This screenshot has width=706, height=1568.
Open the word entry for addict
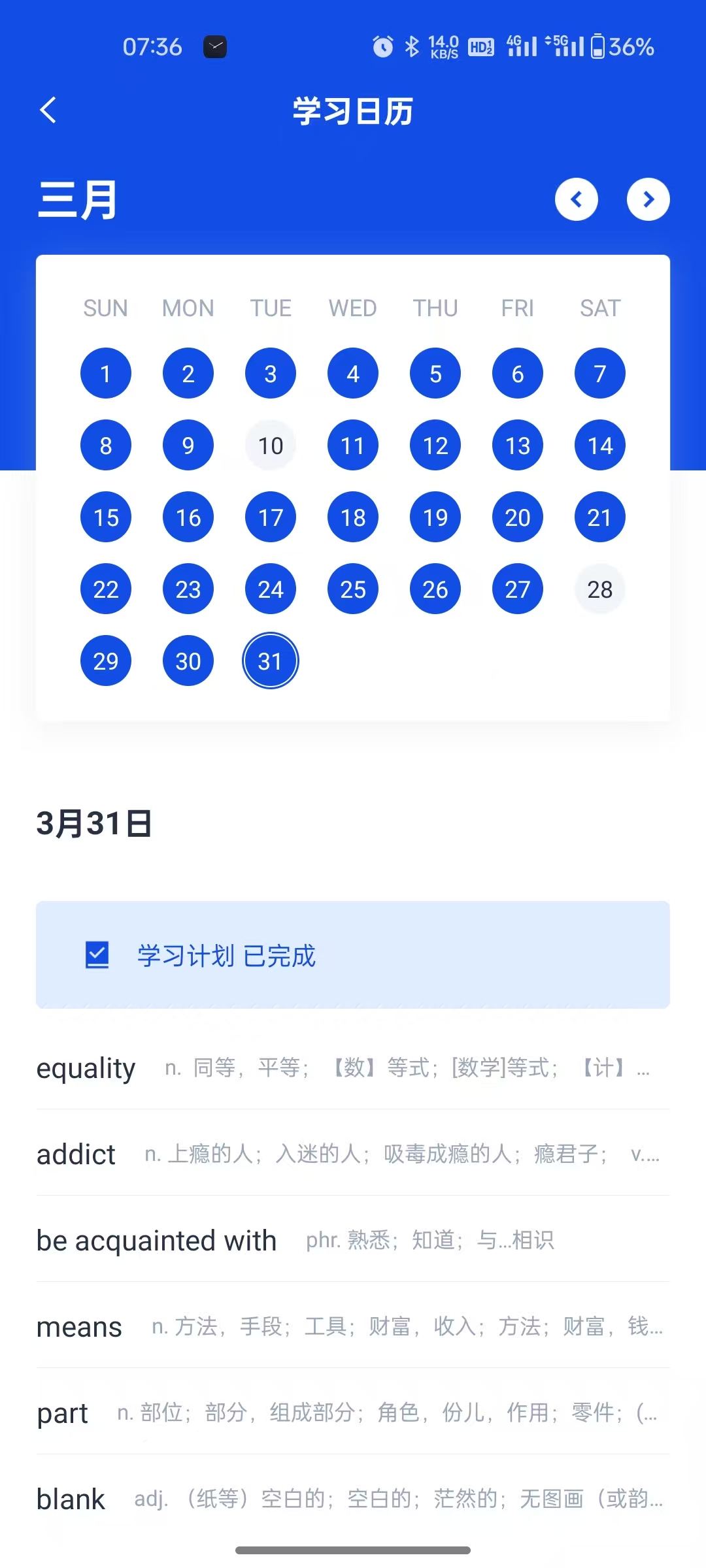tap(75, 1153)
